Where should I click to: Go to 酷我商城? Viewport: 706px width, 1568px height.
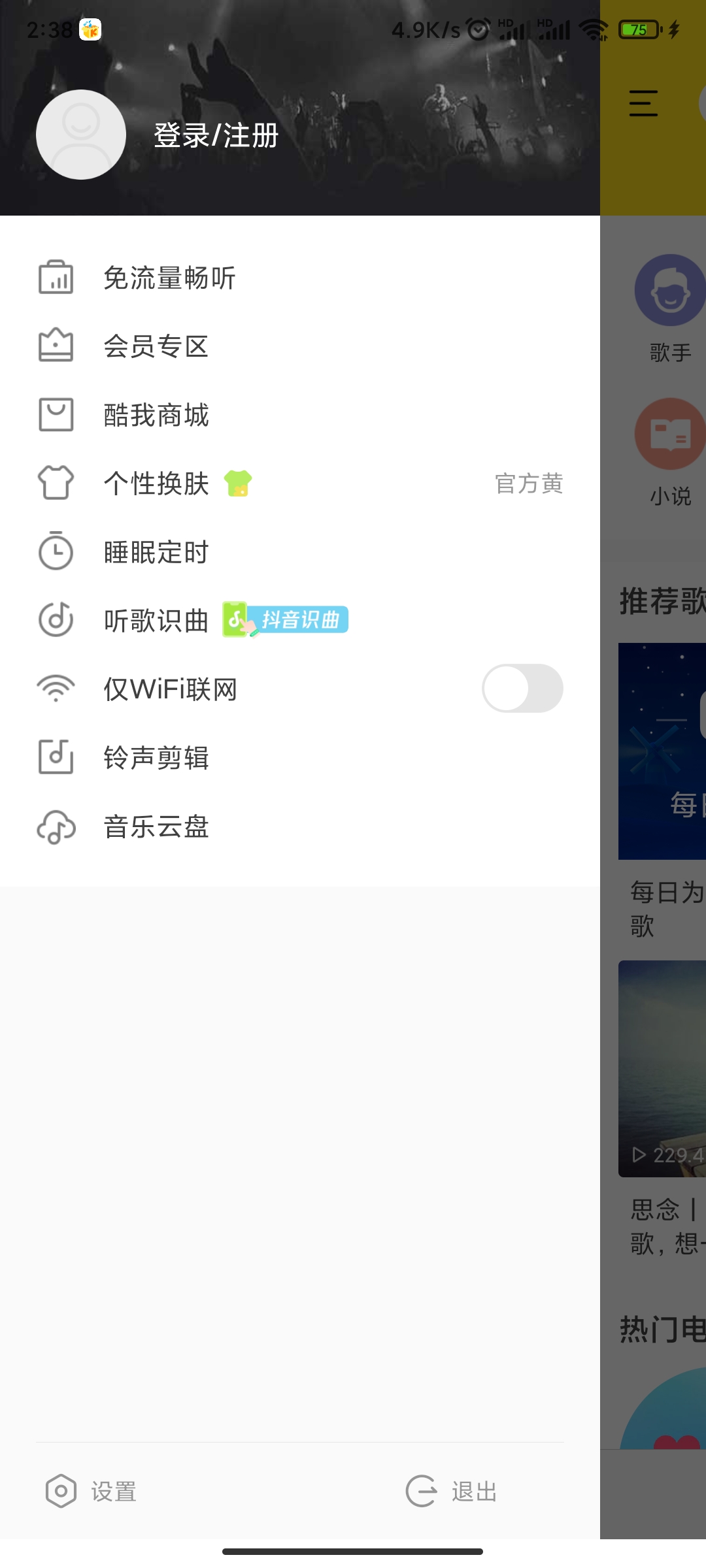coord(300,415)
